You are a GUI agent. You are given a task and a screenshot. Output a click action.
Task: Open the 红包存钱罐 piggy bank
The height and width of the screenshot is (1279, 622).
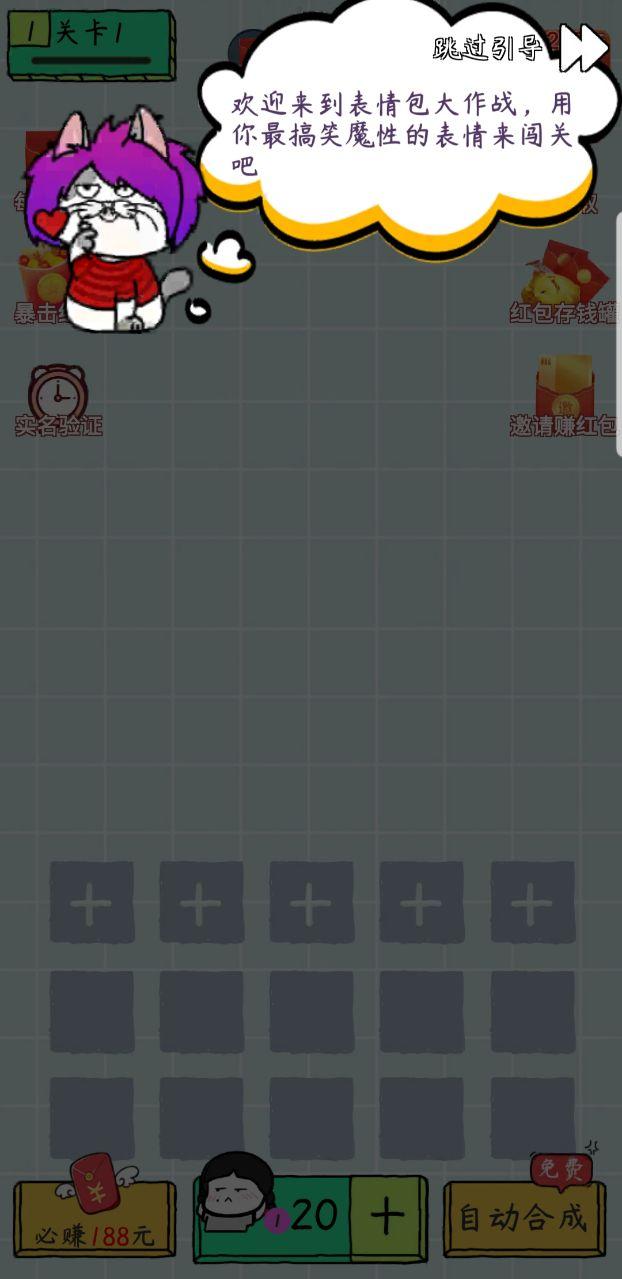click(563, 285)
